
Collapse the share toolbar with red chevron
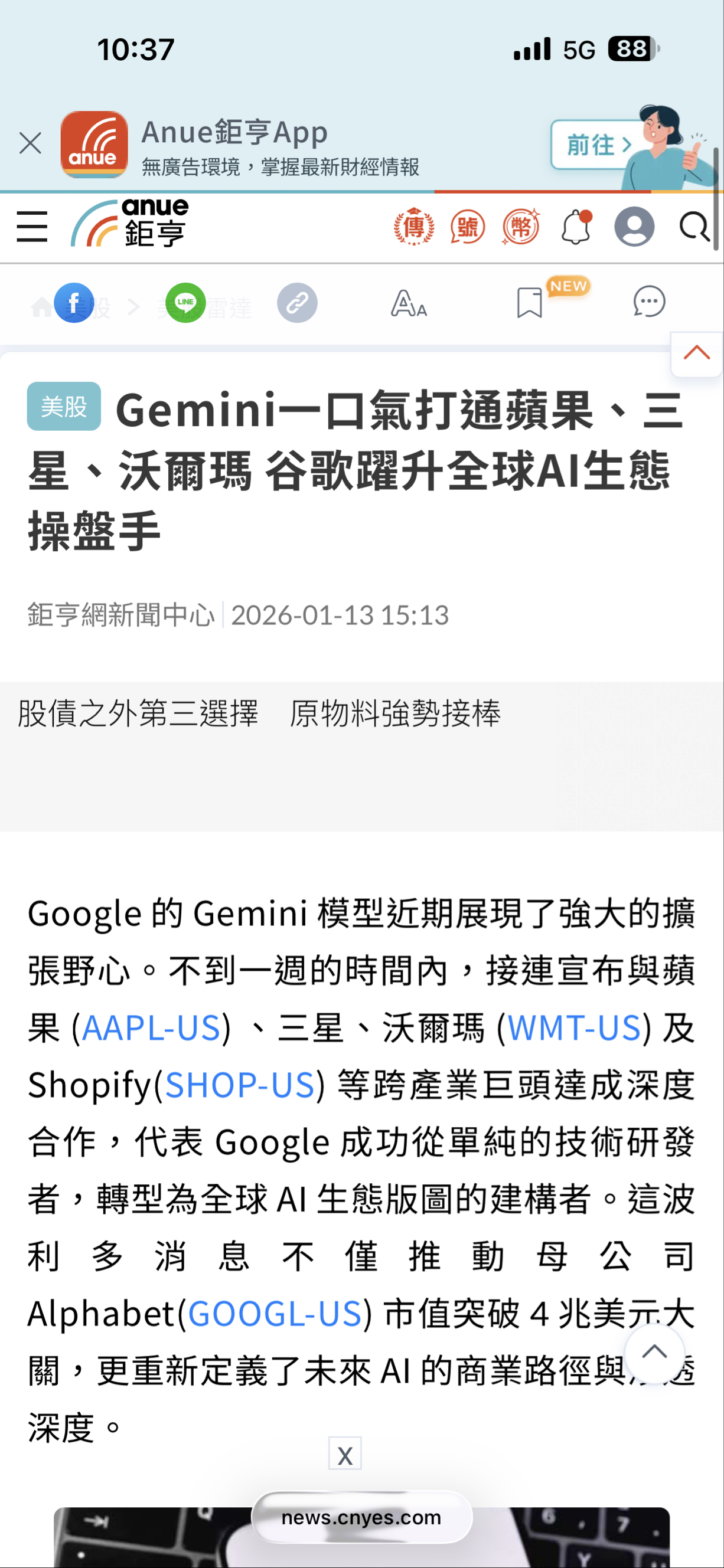tap(697, 353)
